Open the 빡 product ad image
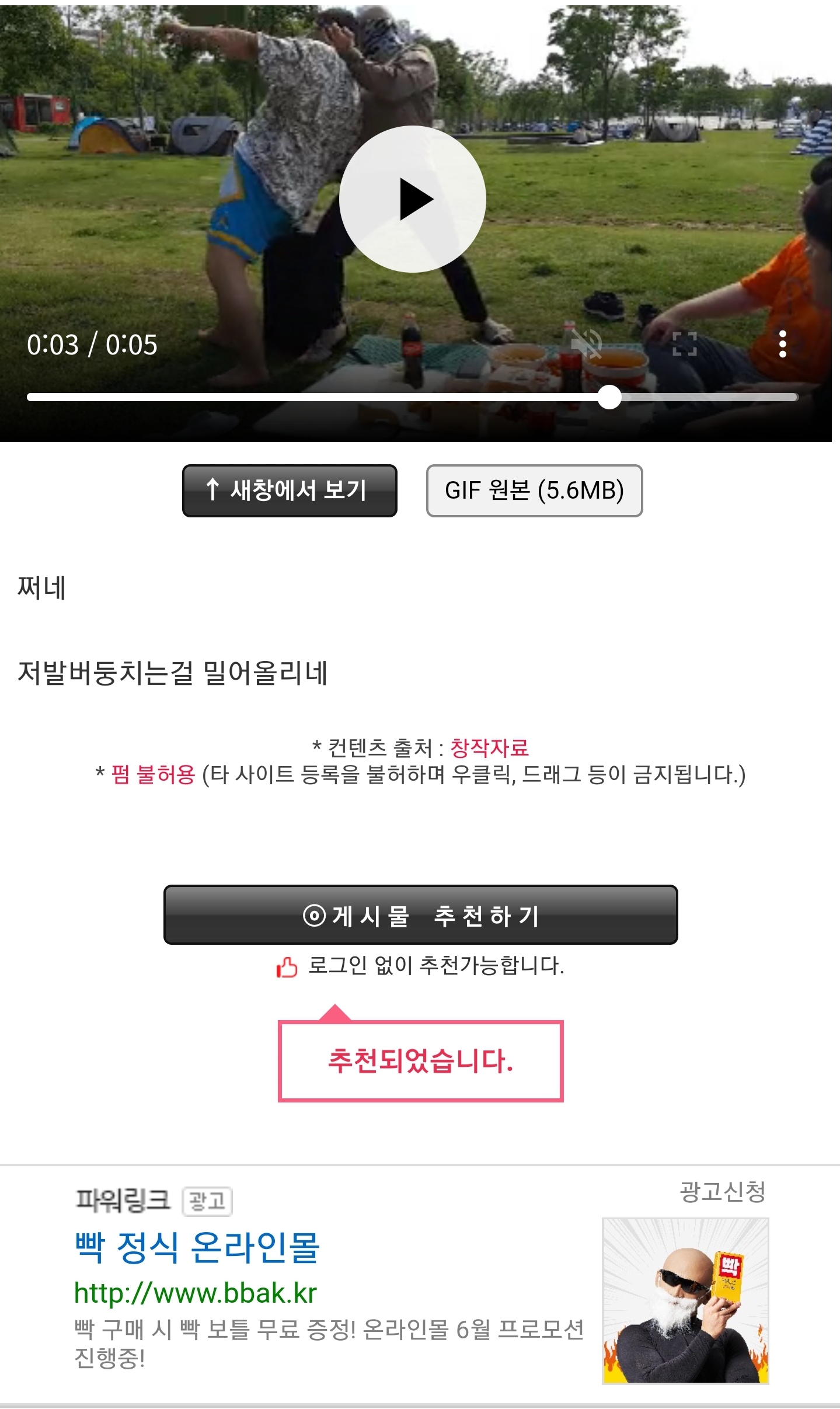The image size is (840, 1409). click(685, 1301)
